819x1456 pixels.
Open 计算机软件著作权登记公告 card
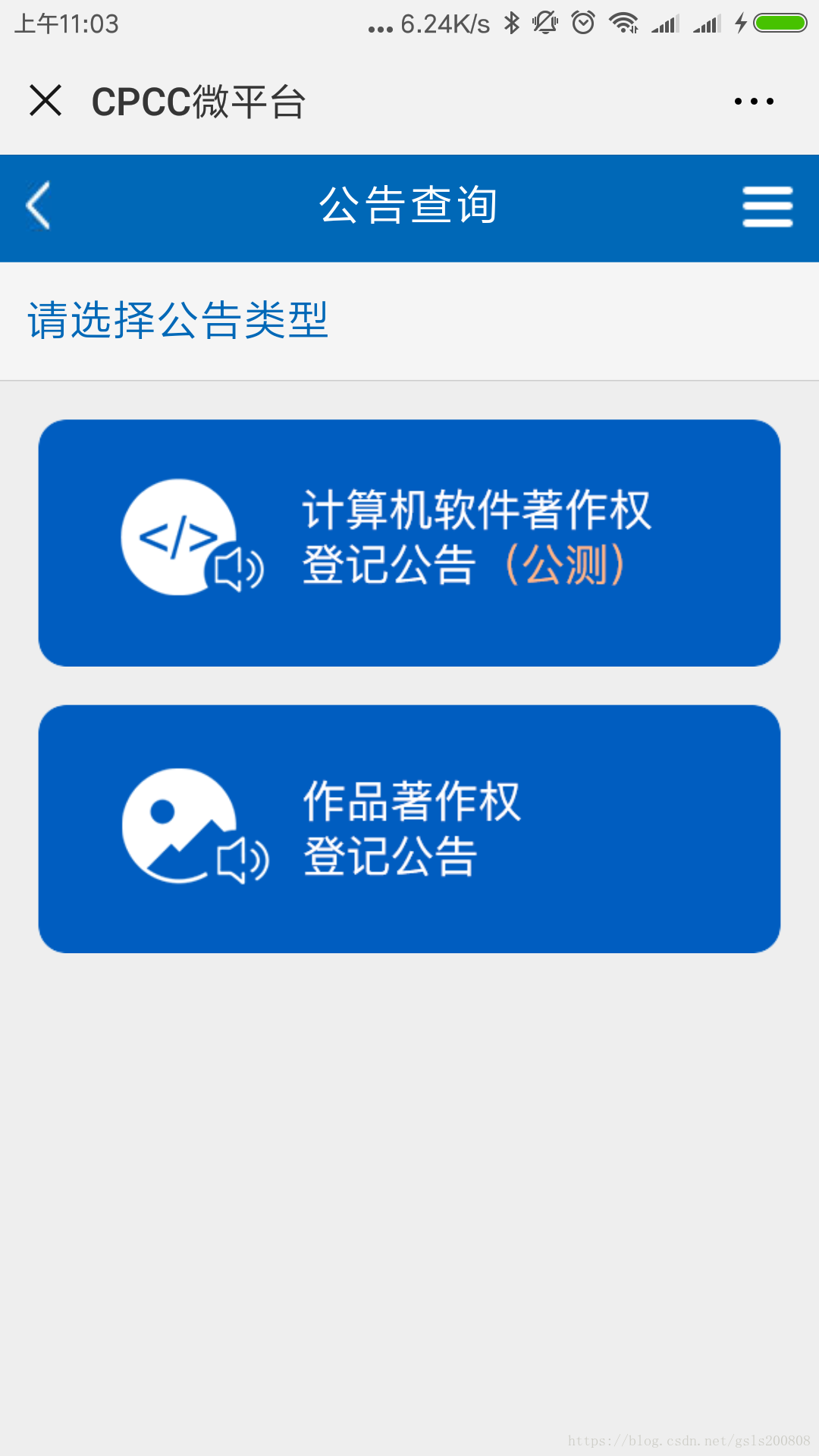click(x=409, y=543)
